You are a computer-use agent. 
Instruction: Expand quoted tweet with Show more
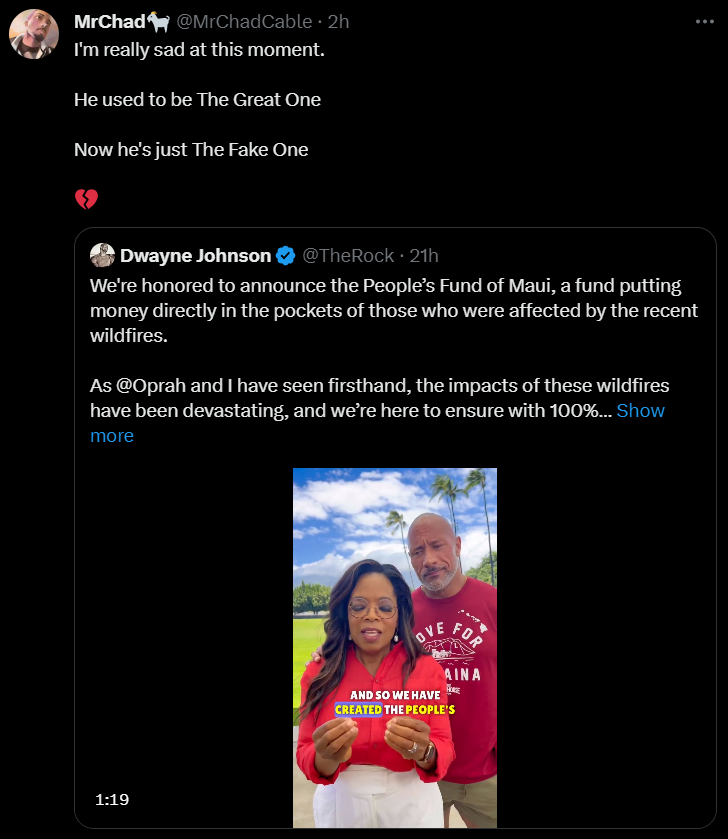[x=640, y=411]
